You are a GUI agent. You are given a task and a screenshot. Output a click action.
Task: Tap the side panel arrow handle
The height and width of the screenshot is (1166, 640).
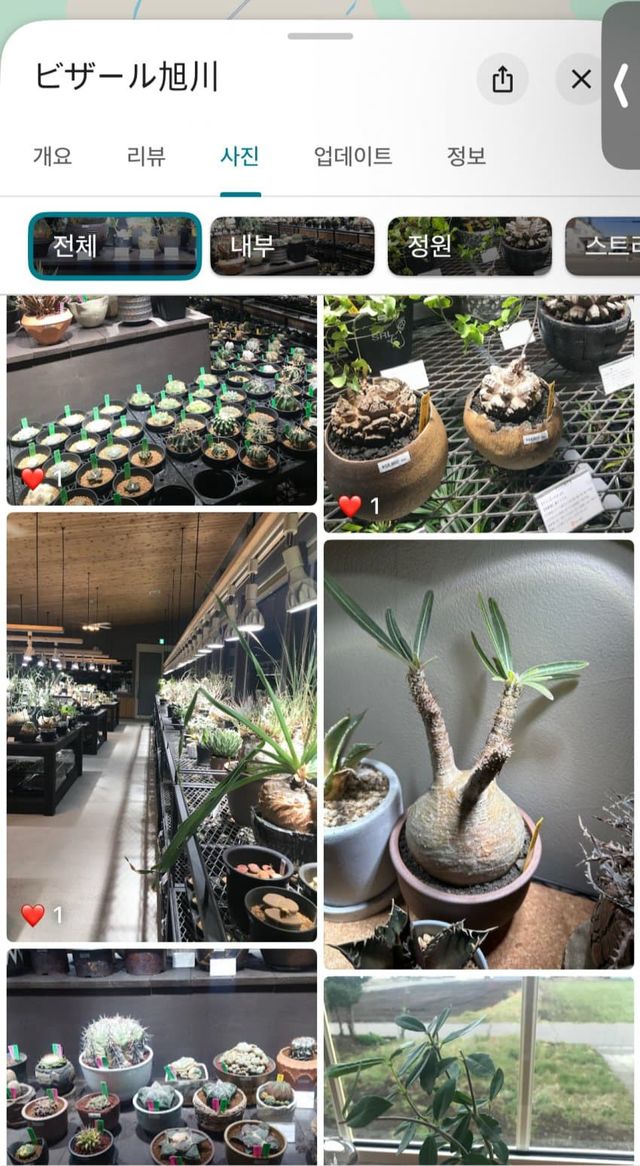click(621, 85)
